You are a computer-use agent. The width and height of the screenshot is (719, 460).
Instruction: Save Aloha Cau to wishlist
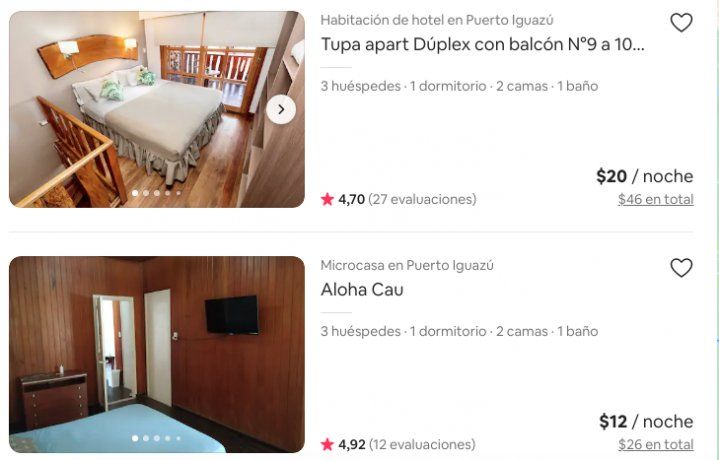[x=681, y=268]
